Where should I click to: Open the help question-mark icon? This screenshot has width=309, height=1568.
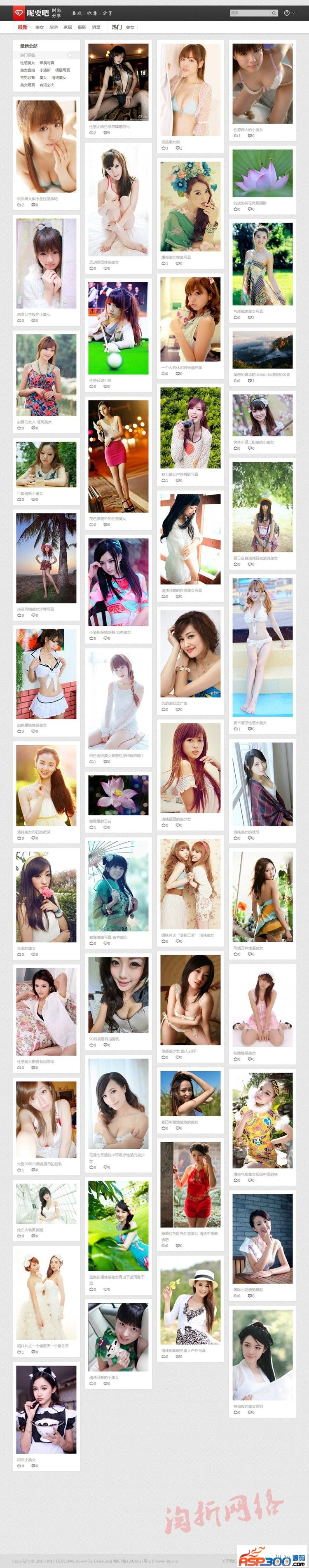[x=287, y=13]
